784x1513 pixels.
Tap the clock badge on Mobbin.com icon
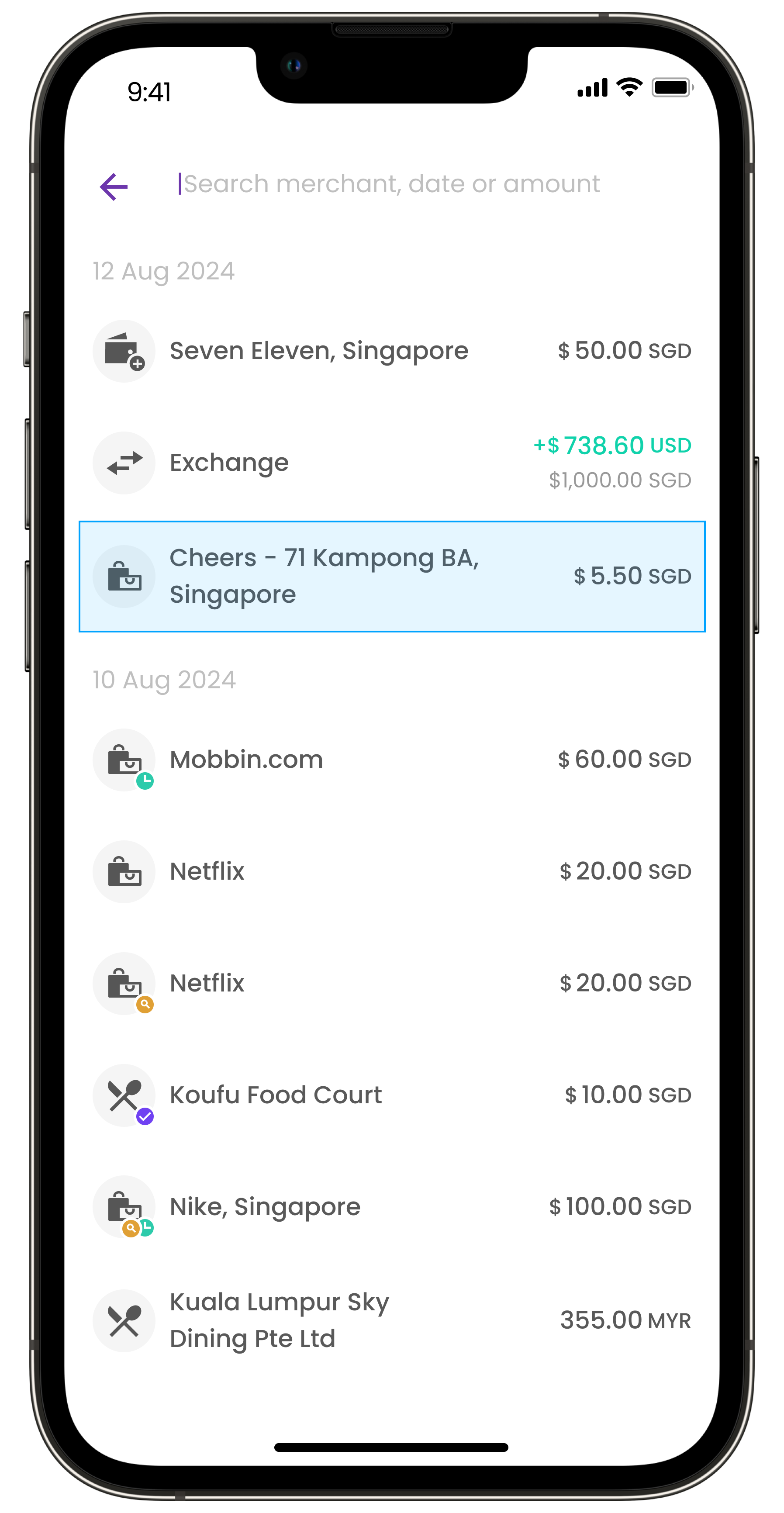[x=145, y=781]
